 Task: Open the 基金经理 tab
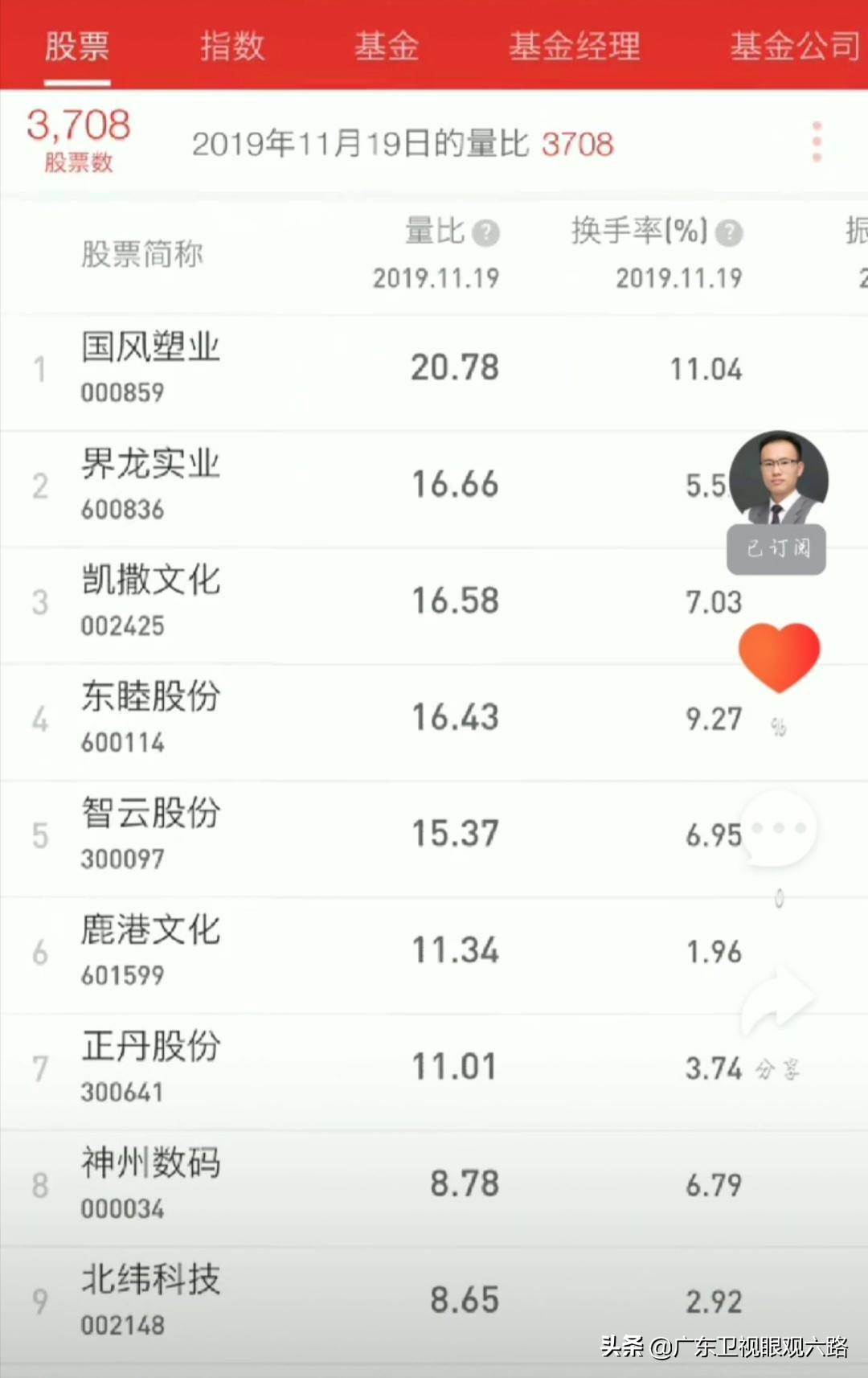coord(574,47)
